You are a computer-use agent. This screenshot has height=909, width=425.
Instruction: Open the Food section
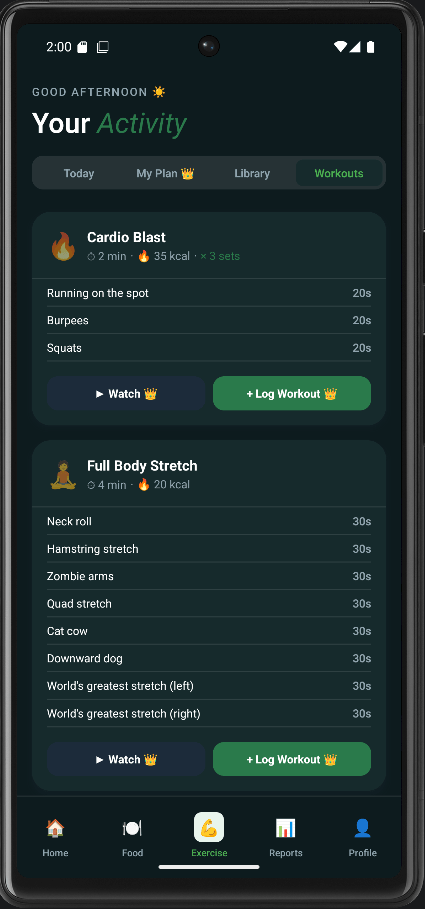tap(132, 837)
